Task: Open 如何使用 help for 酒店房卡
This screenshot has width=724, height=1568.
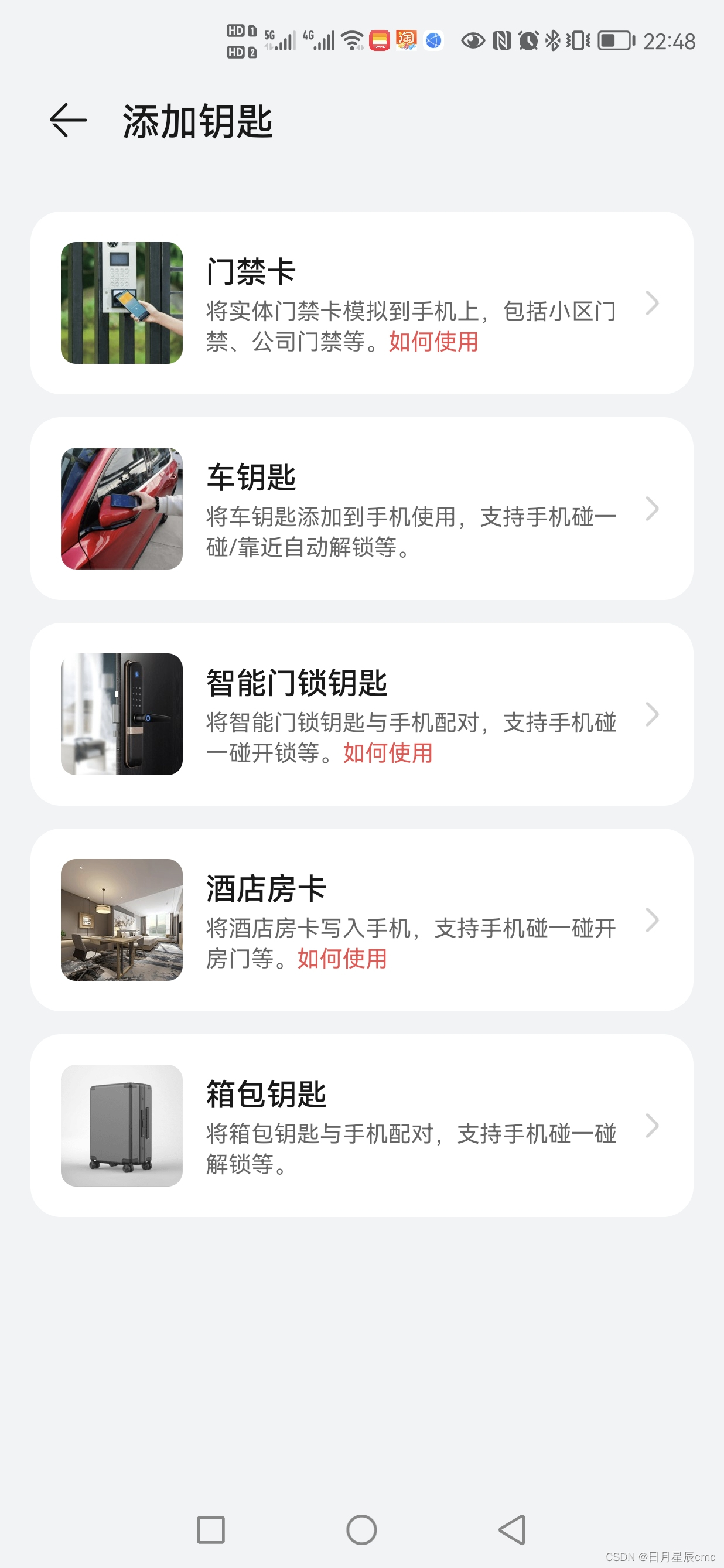Action: click(x=342, y=959)
